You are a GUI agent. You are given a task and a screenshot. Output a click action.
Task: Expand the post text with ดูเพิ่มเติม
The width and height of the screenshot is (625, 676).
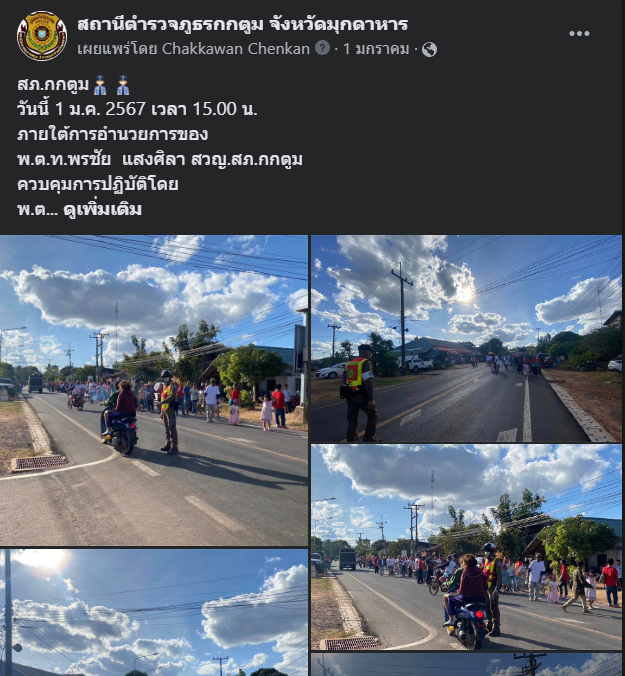coord(102,209)
